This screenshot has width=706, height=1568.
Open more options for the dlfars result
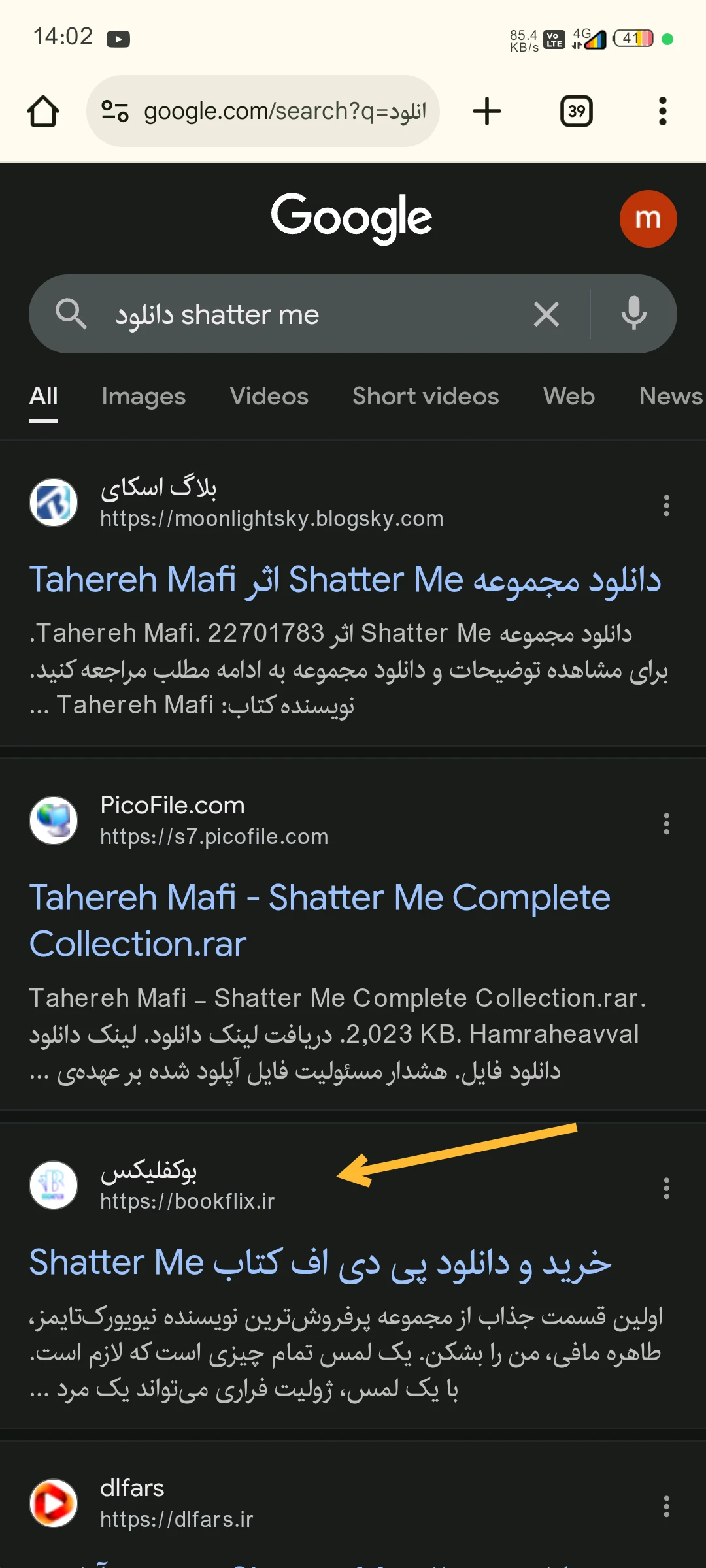tap(666, 1507)
